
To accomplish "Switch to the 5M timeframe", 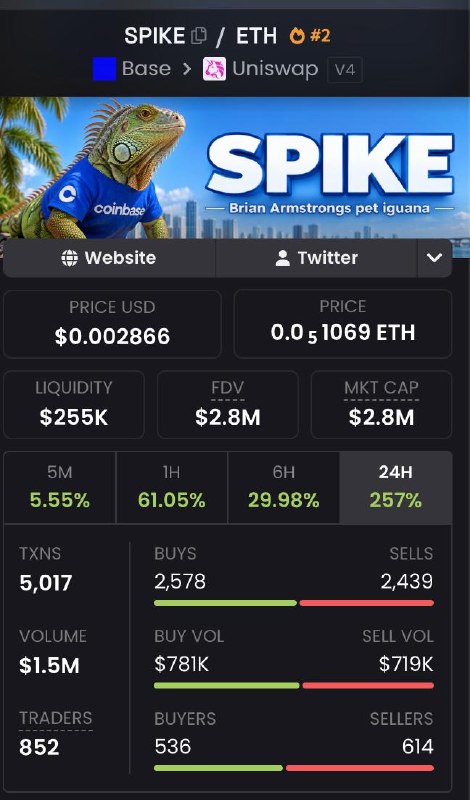I will point(60,487).
